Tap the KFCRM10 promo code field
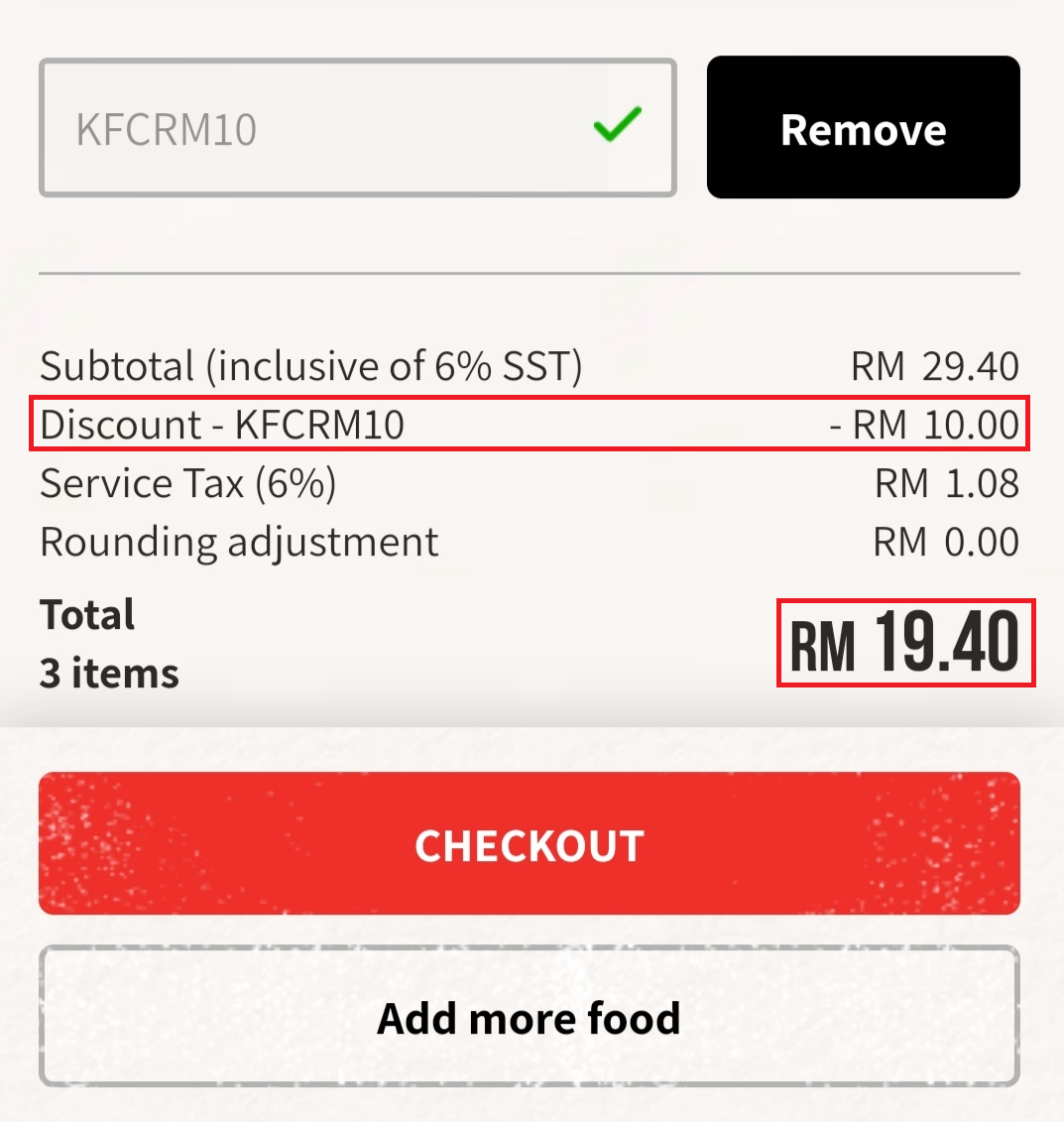Screen dimensions: 1064x1122 (x=327, y=129)
